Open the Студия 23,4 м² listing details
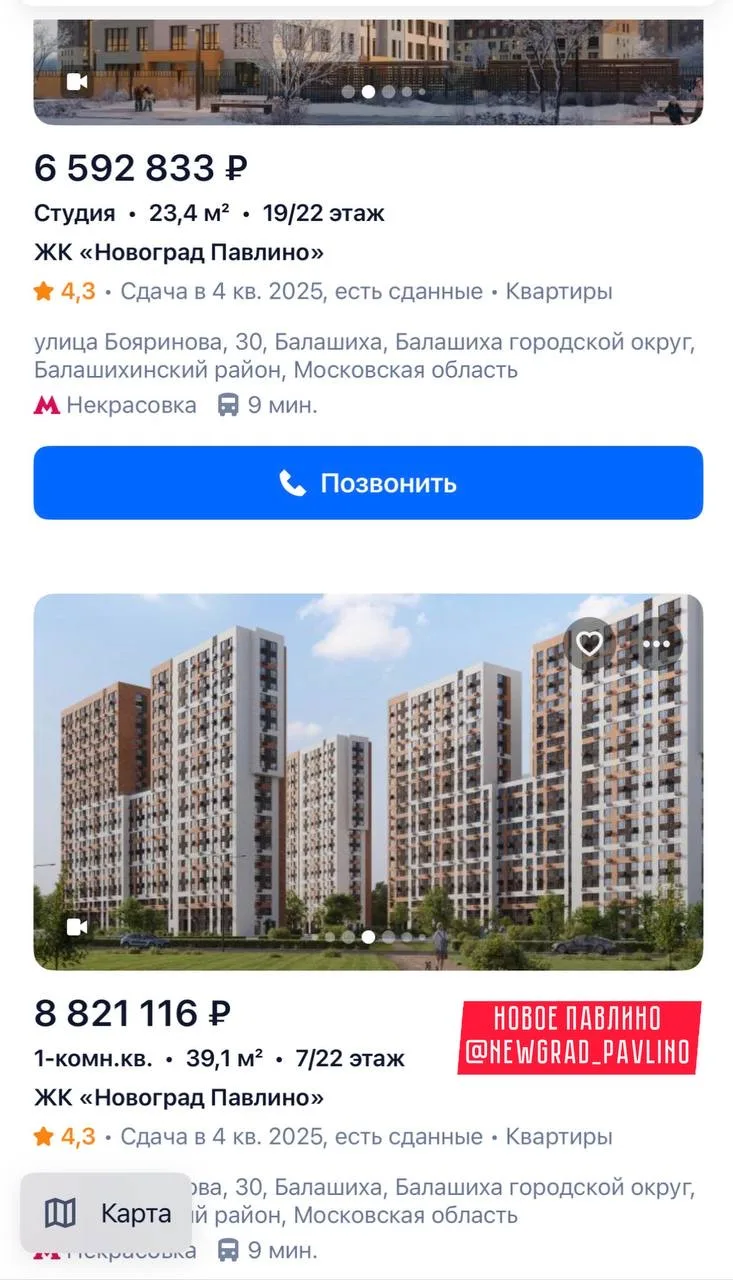Viewport: 733px width, 1280px height. 209,213
